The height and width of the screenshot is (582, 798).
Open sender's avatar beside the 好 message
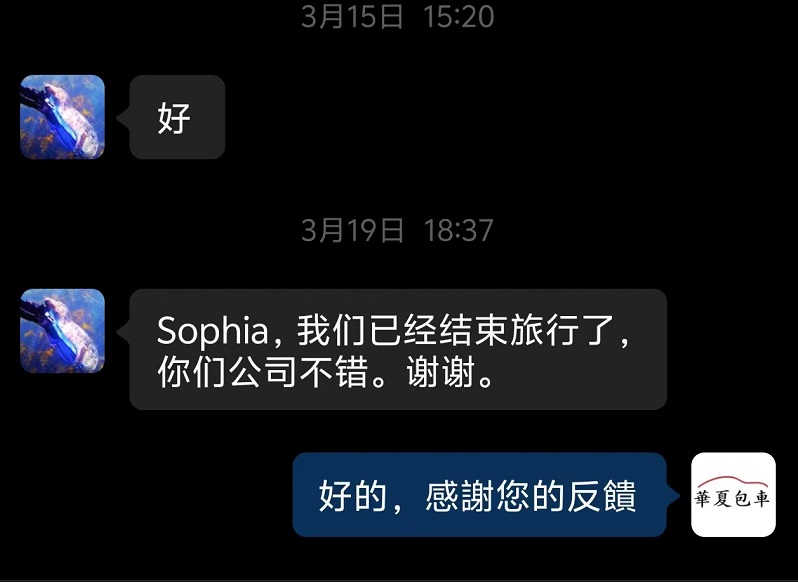click(x=62, y=117)
